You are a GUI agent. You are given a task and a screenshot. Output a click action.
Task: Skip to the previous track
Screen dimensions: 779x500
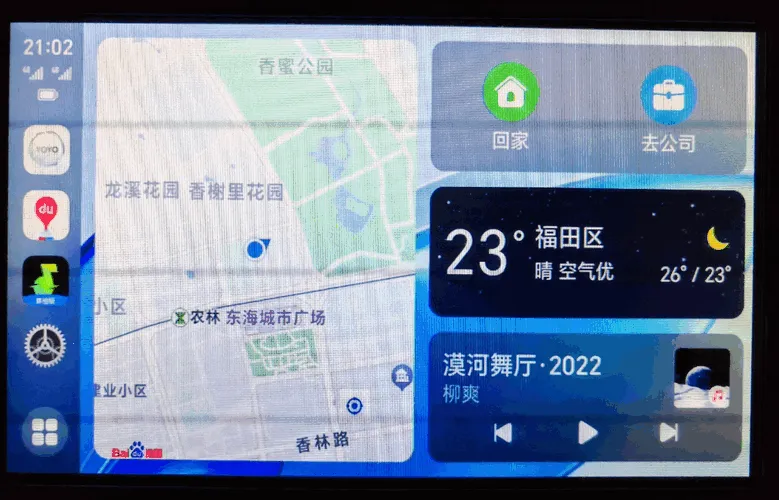tap(503, 432)
